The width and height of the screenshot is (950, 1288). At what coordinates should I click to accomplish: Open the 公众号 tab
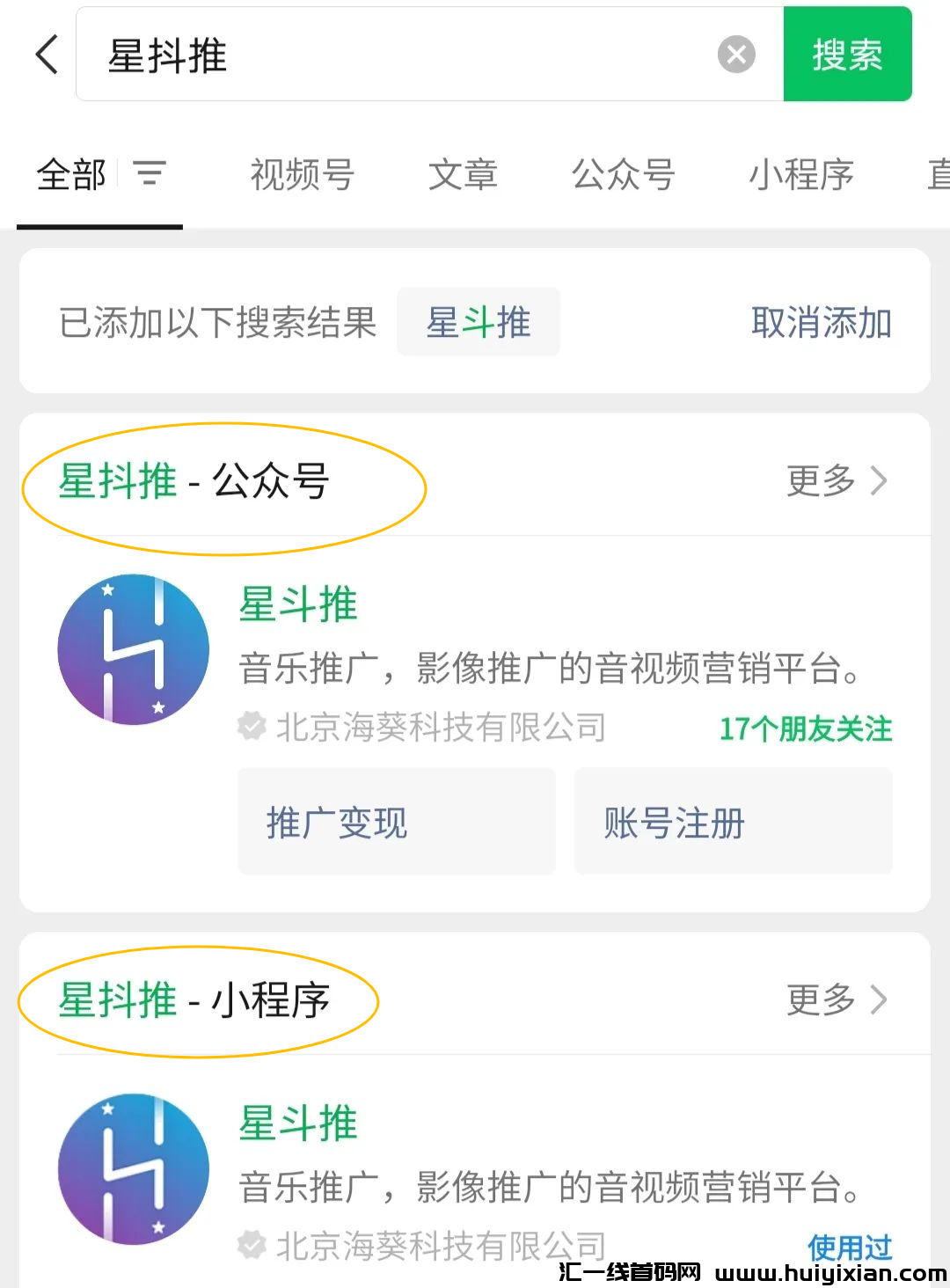pyautogui.click(x=625, y=174)
